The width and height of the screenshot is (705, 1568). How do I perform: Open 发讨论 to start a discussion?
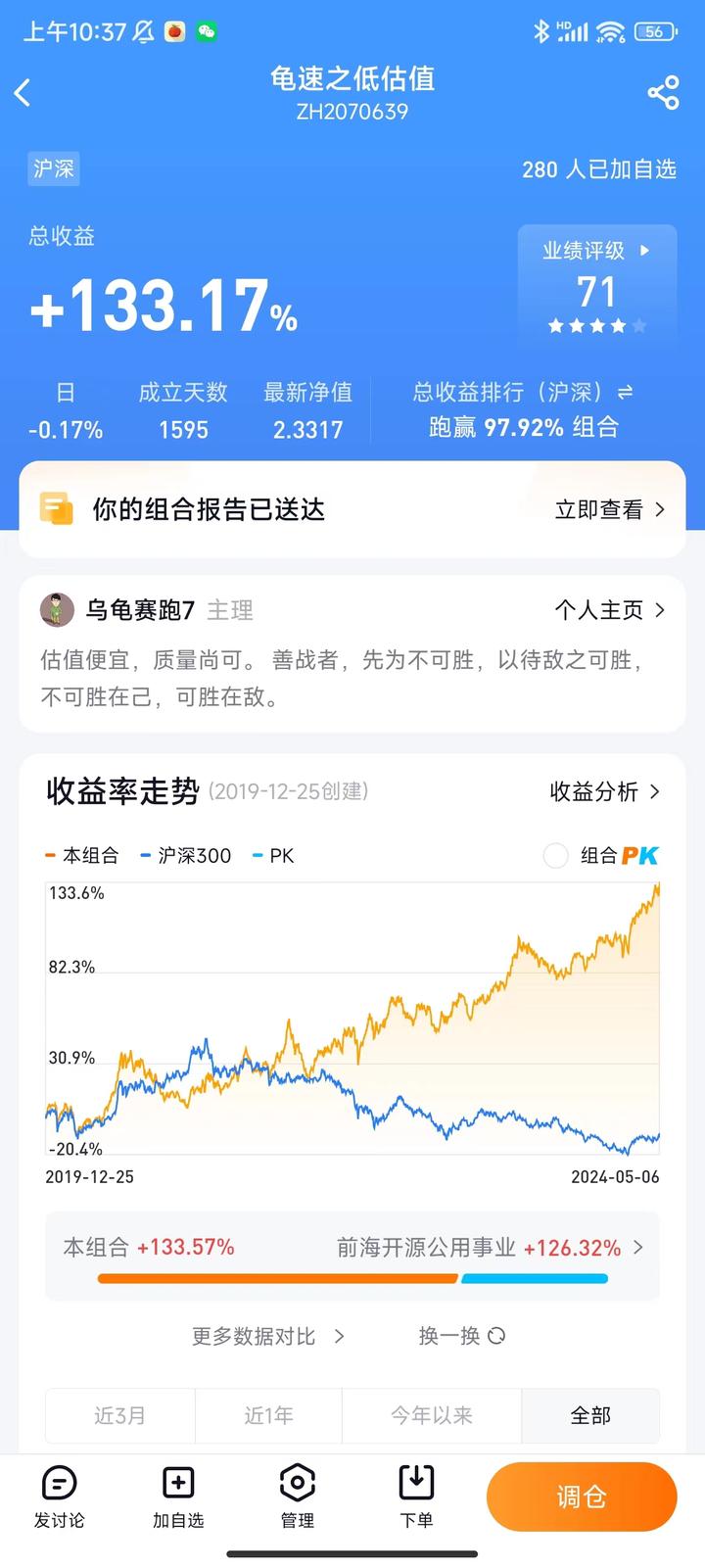(59, 1497)
